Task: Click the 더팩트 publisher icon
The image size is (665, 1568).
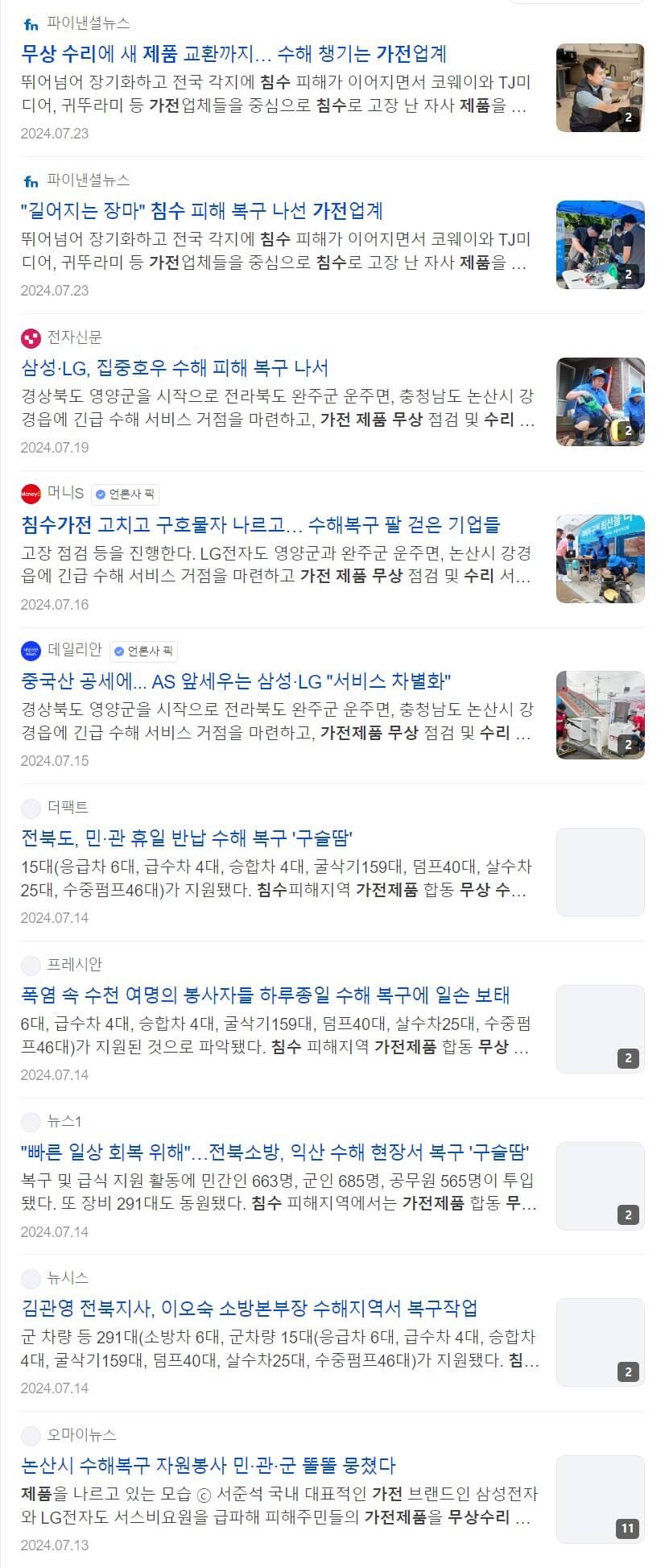Action: (30, 807)
